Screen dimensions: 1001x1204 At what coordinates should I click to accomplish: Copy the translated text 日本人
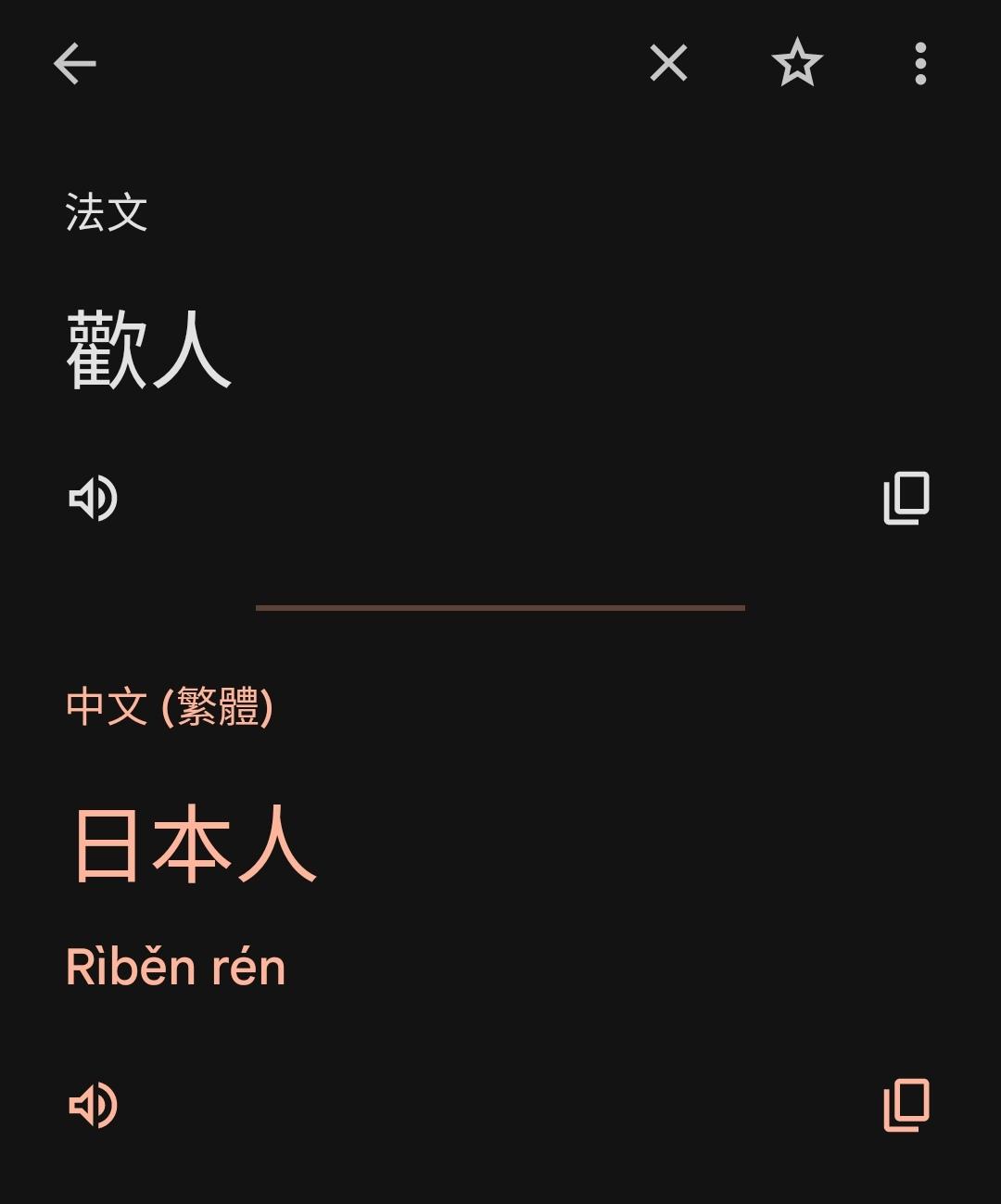pyautogui.click(x=906, y=1105)
